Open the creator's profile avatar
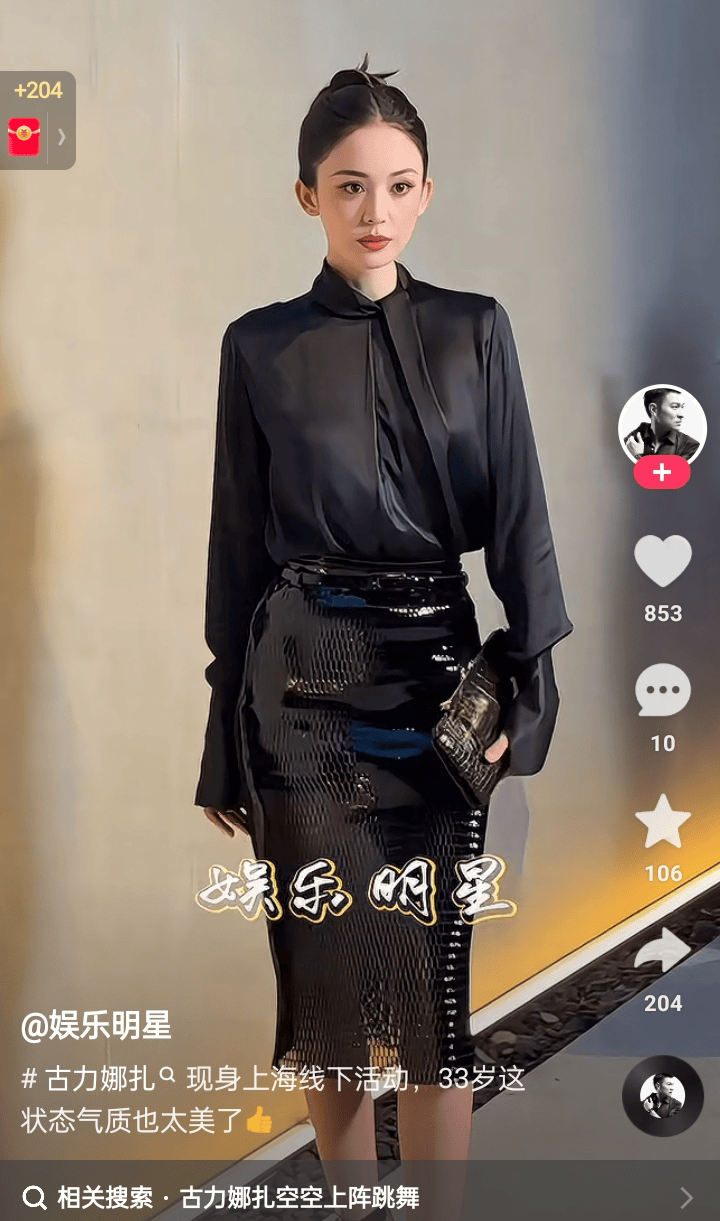The image size is (720, 1221). [x=662, y=425]
